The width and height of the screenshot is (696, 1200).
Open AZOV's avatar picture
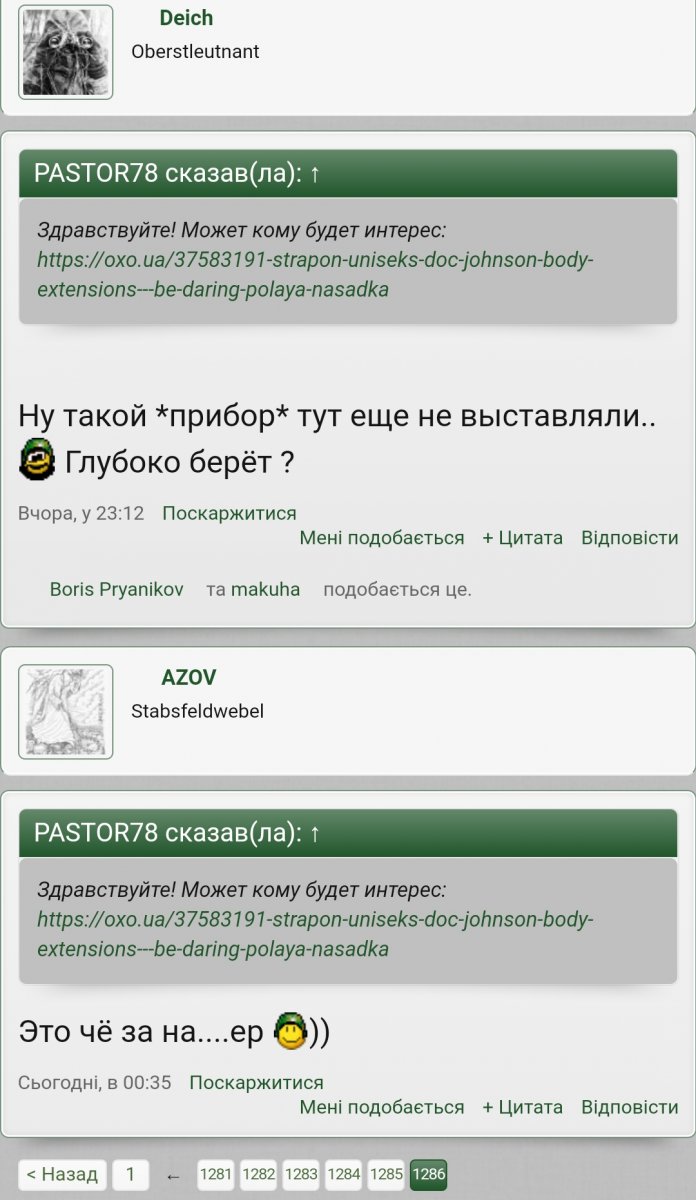[66, 712]
